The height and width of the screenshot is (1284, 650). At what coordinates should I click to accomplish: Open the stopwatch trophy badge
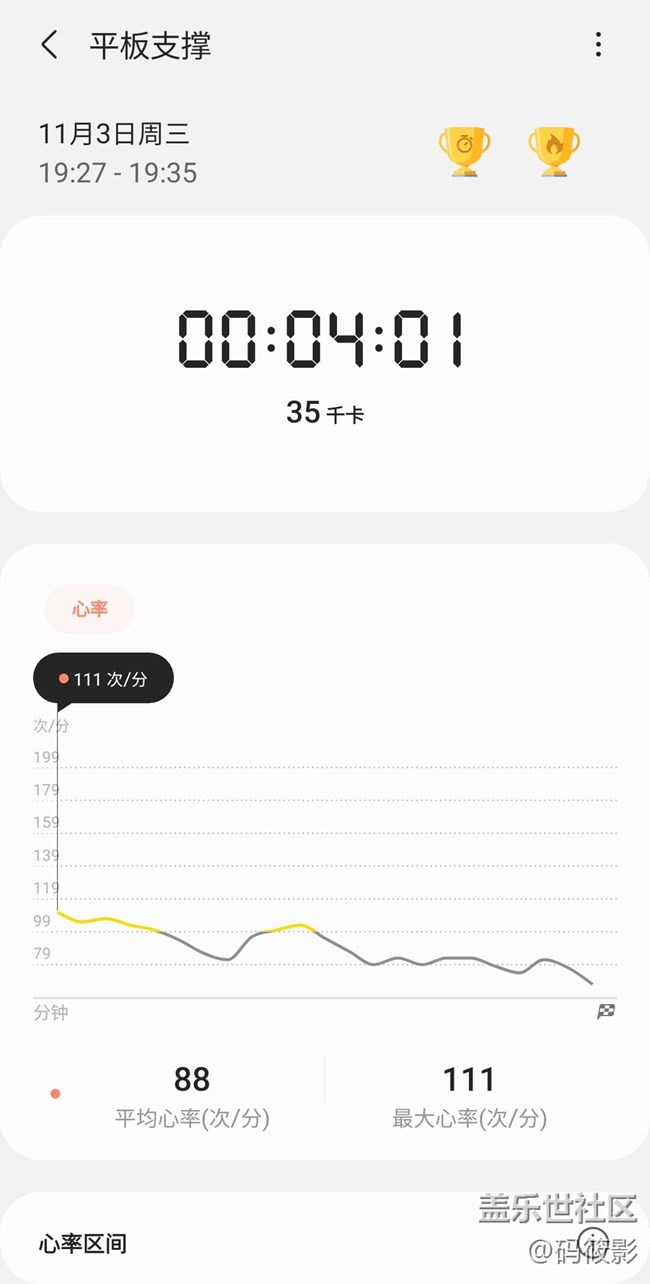[x=464, y=152]
